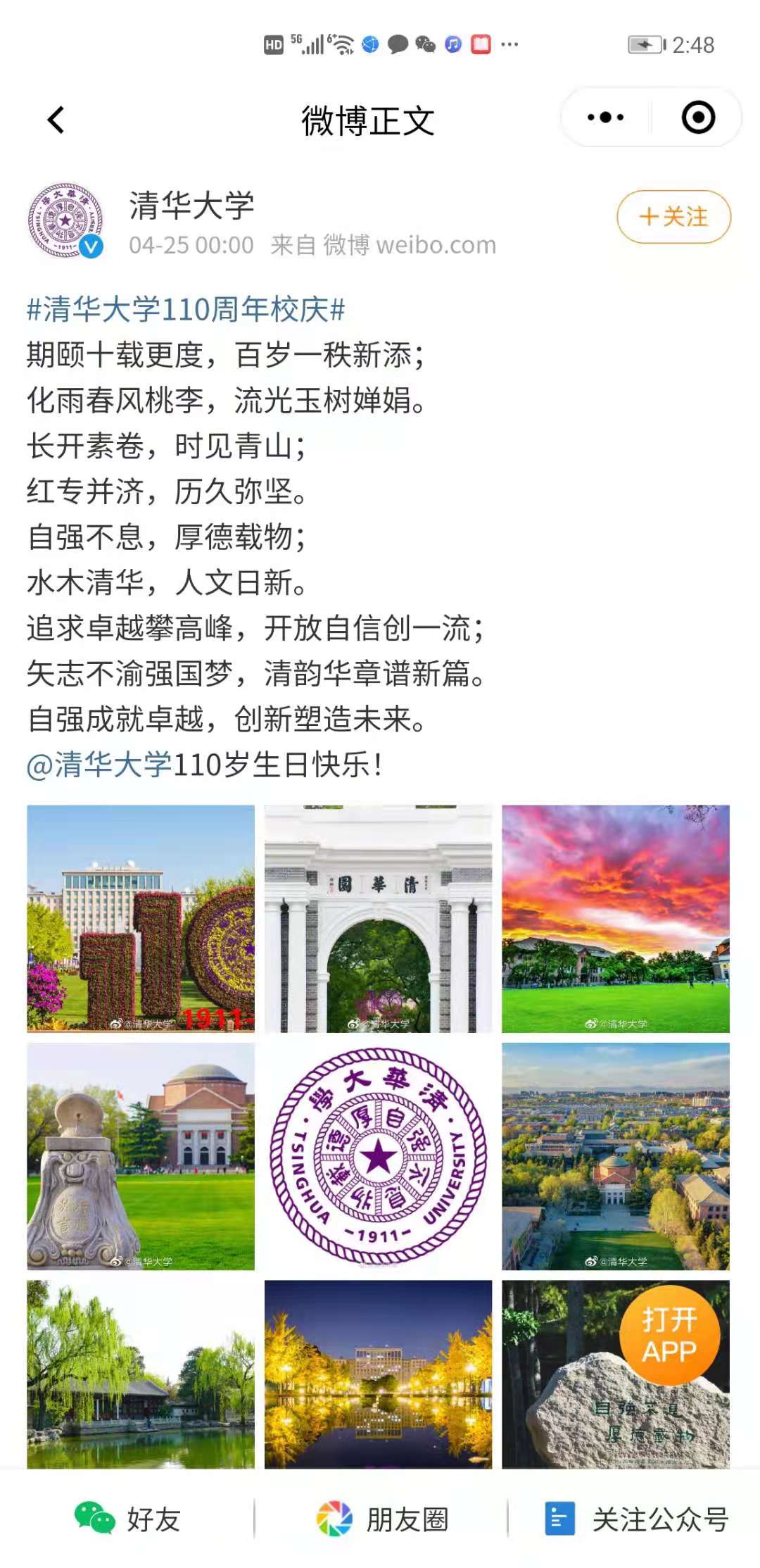The height and width of the screenshot is (1568, 760).
Task: View the 110 flower display photo
Action: [141, 918]
